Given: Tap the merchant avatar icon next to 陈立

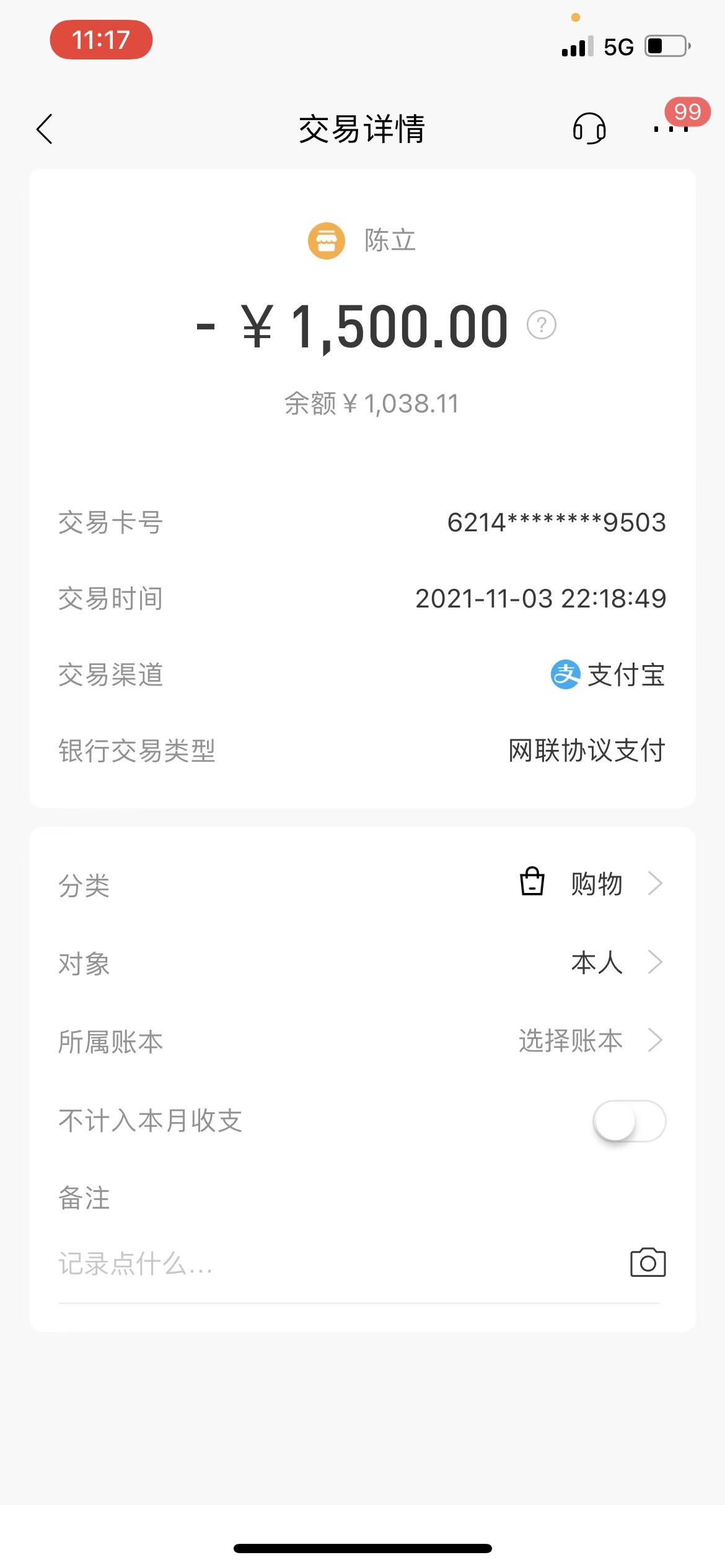Looking at the screenshot, I should 327,241.
